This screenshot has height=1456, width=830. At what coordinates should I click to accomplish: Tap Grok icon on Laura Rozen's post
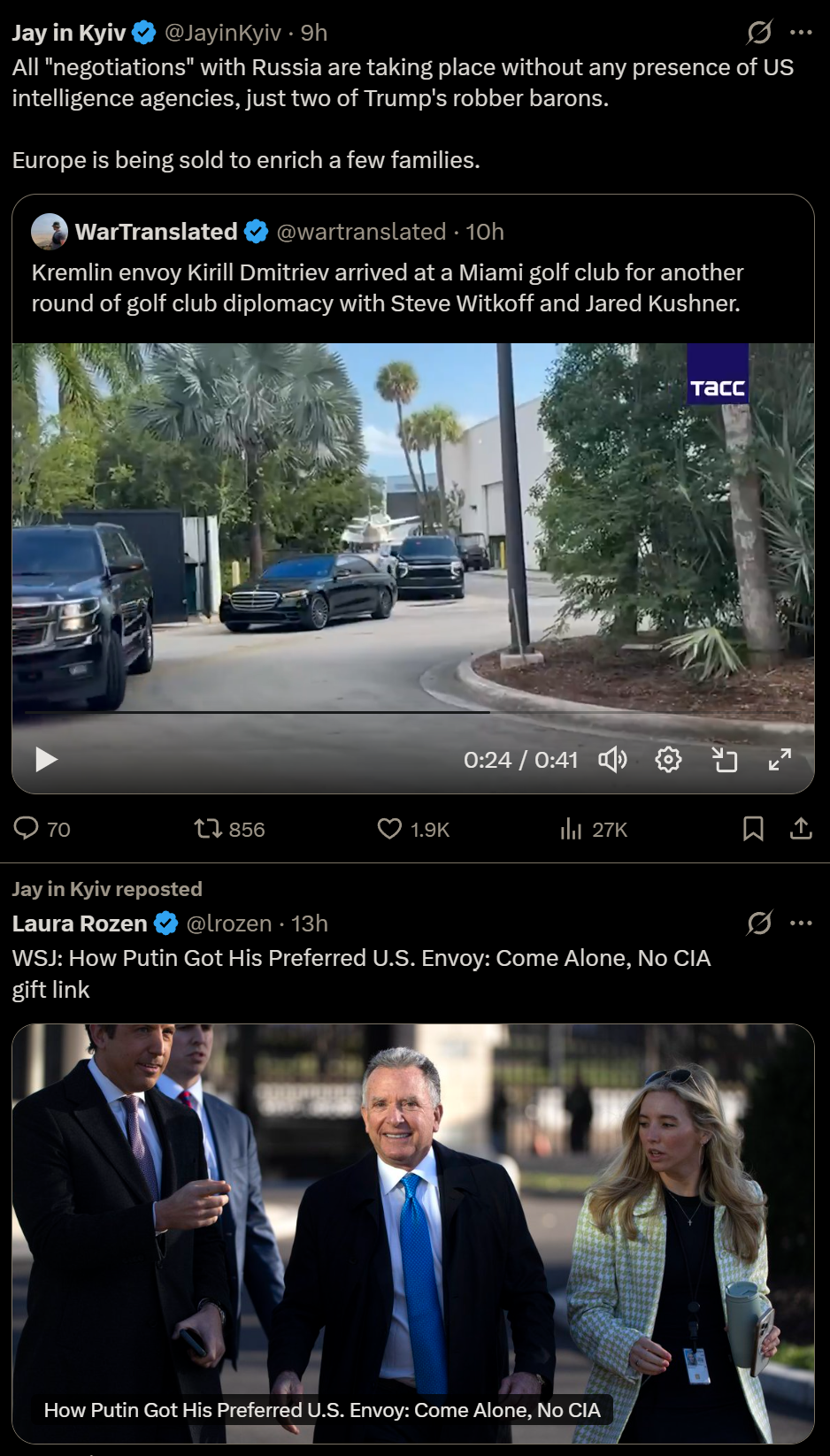tap(759, 923)
